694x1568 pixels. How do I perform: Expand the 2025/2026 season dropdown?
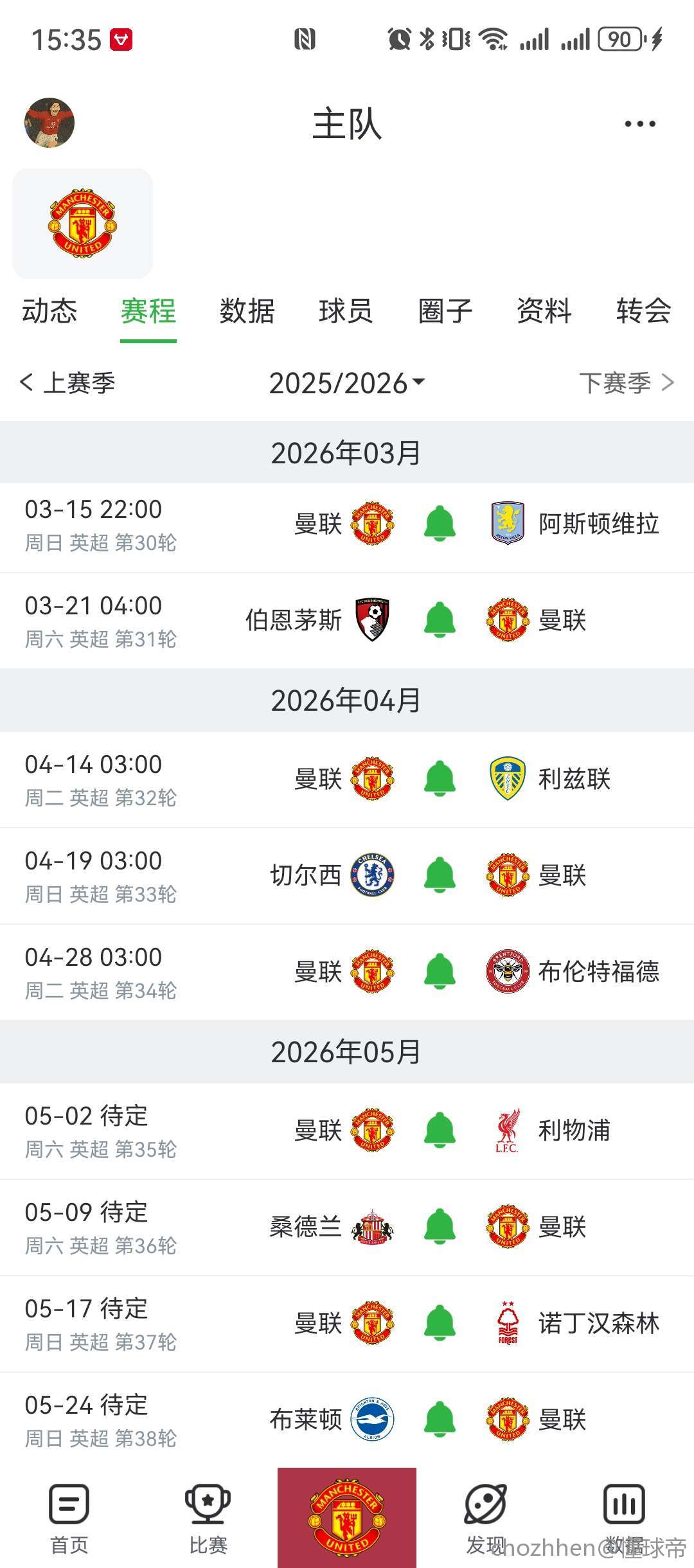pos(347,383)
